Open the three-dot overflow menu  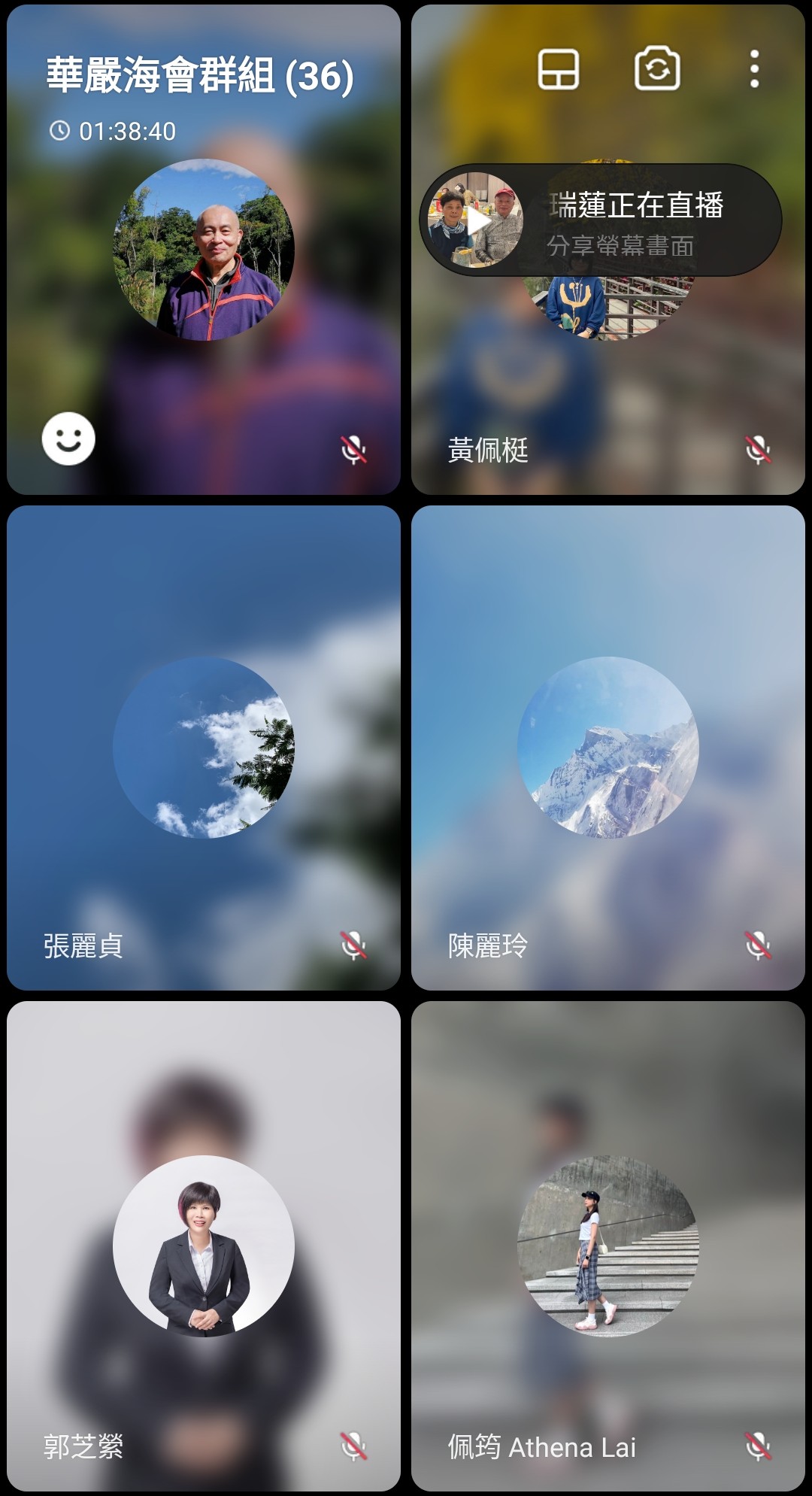[754, 70]
